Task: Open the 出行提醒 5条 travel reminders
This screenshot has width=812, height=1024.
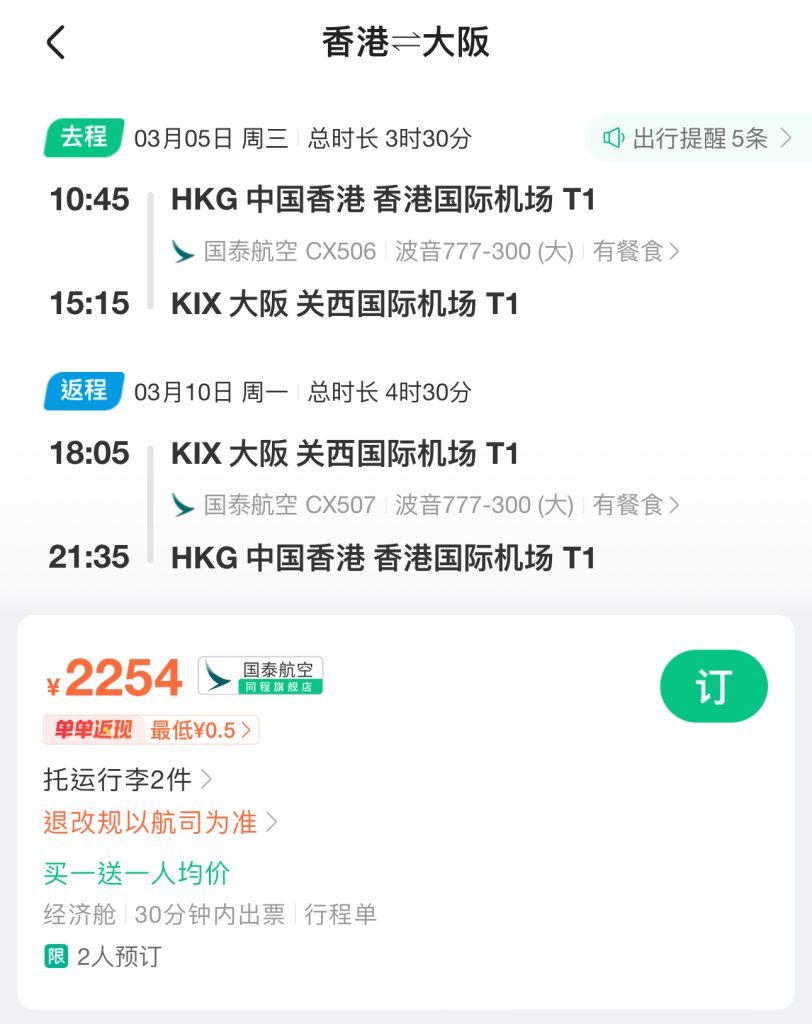Action: (698, 138)
